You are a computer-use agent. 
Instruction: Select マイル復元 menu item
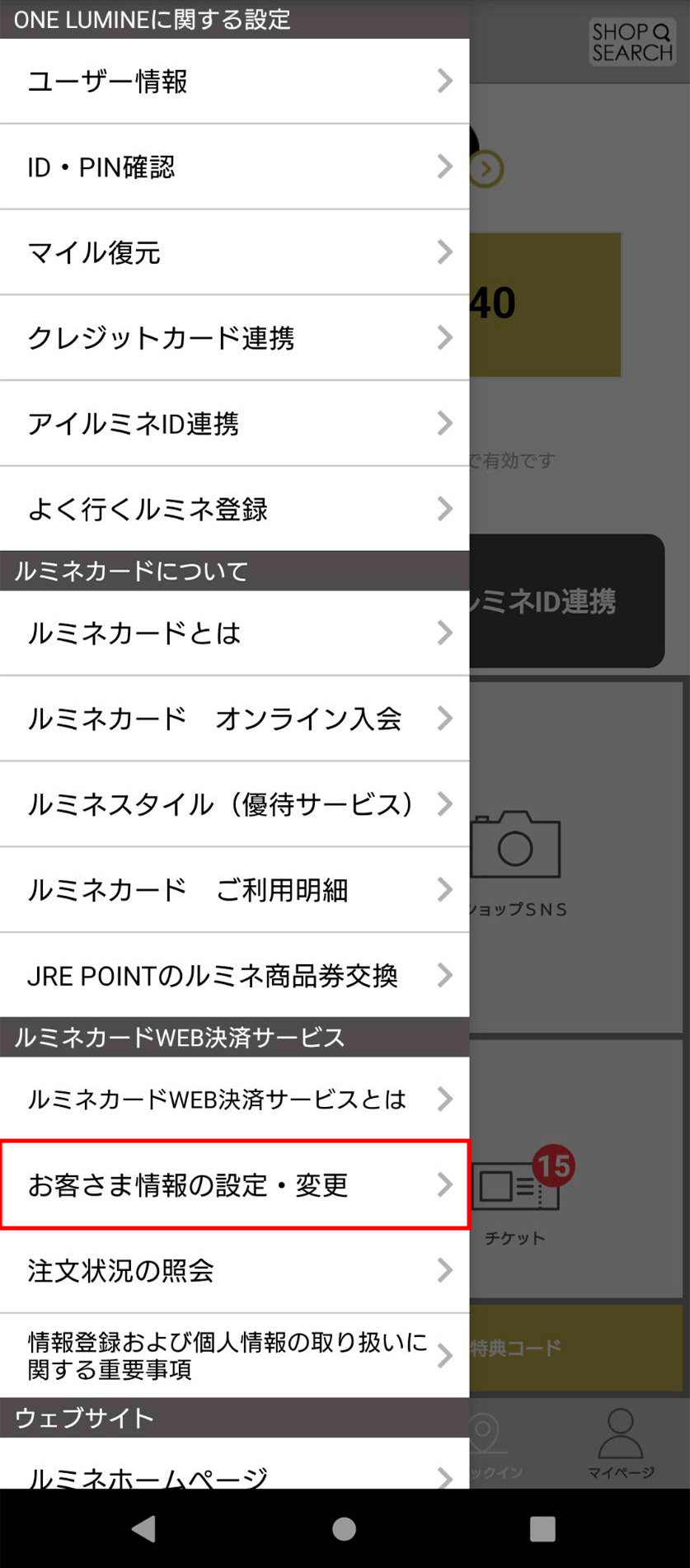click(234, 252)
